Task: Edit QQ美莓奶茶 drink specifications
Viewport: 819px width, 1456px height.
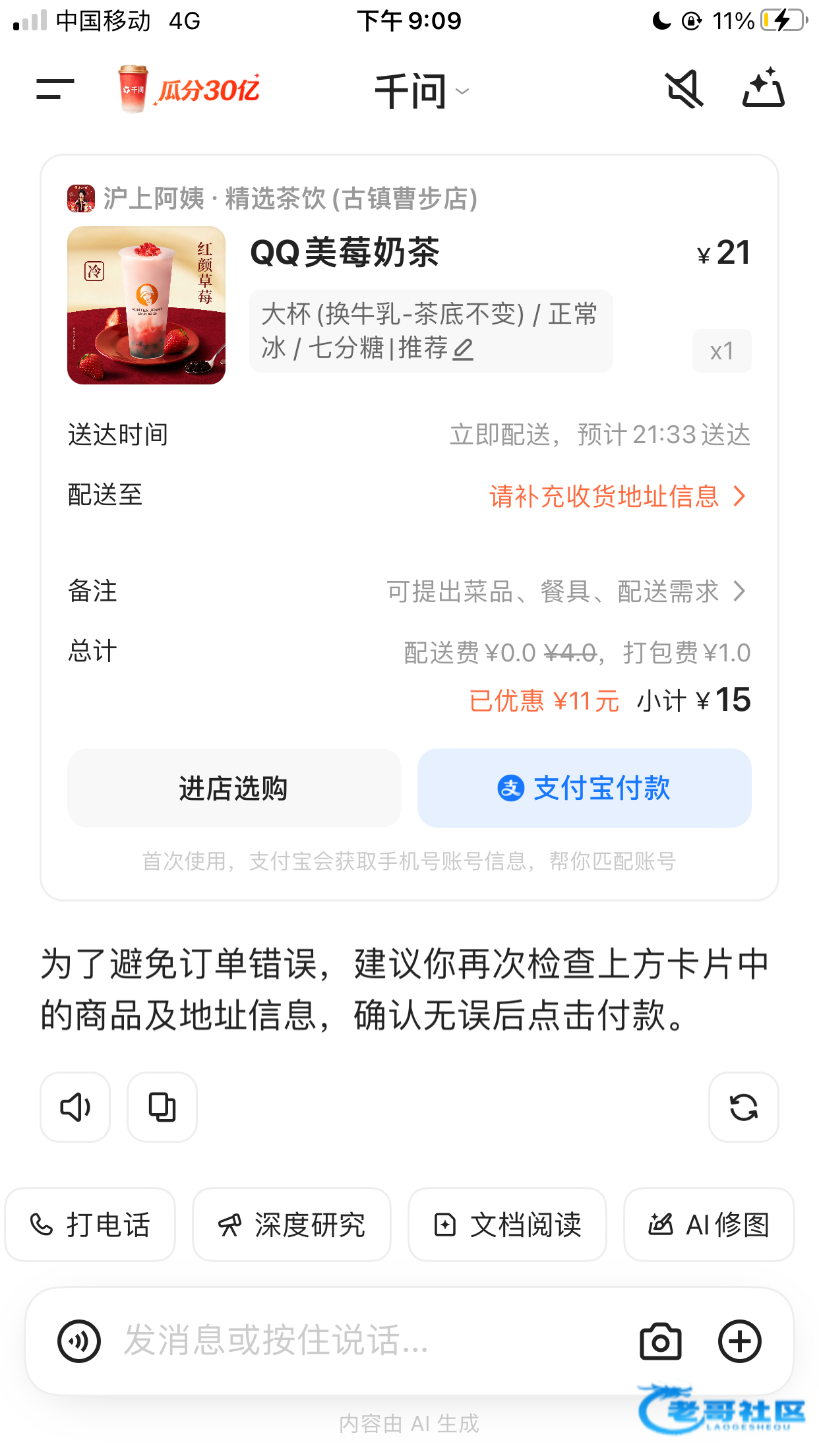Action: (x=463, y=349)
